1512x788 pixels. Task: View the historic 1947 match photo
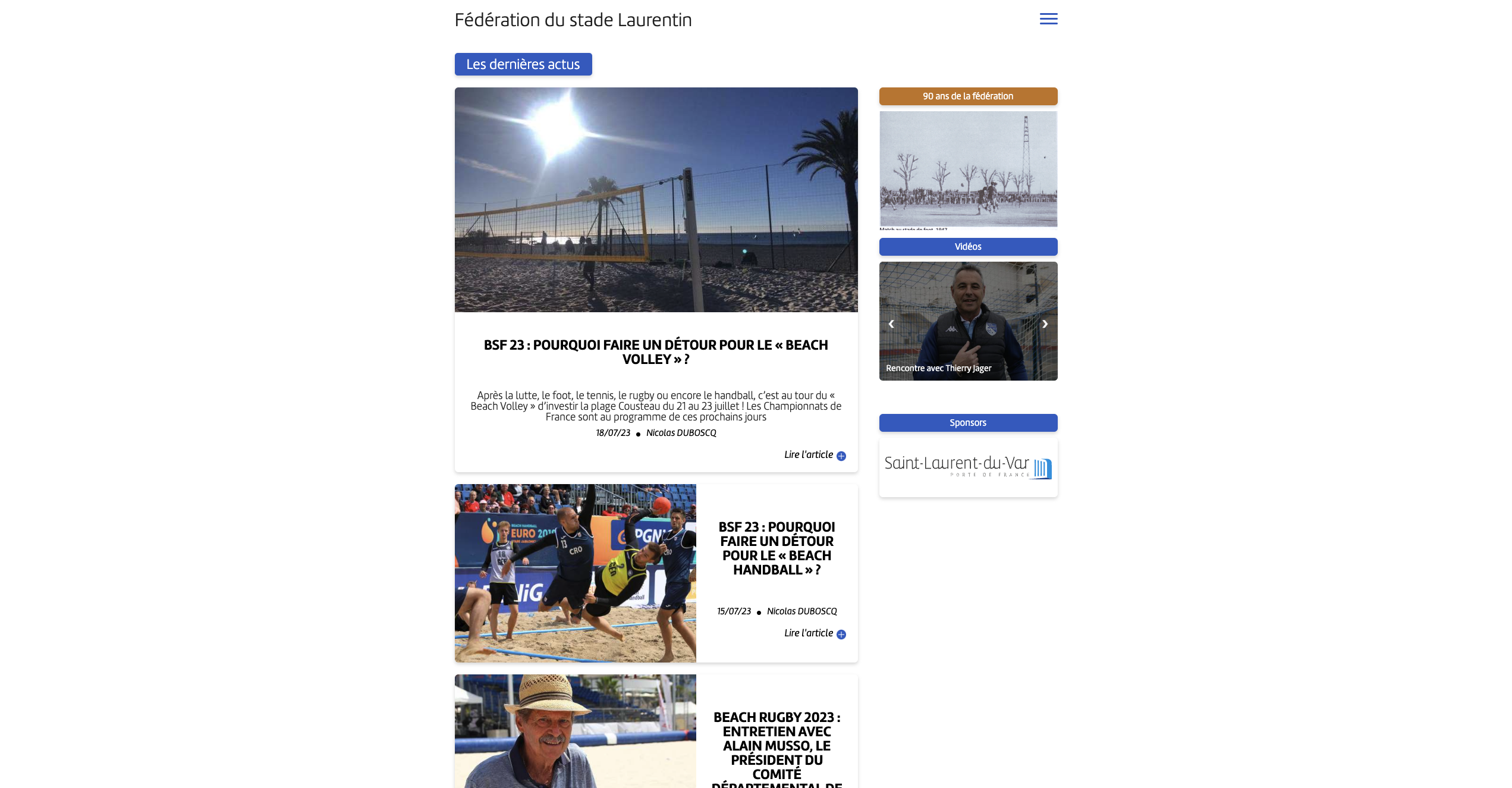967,169
